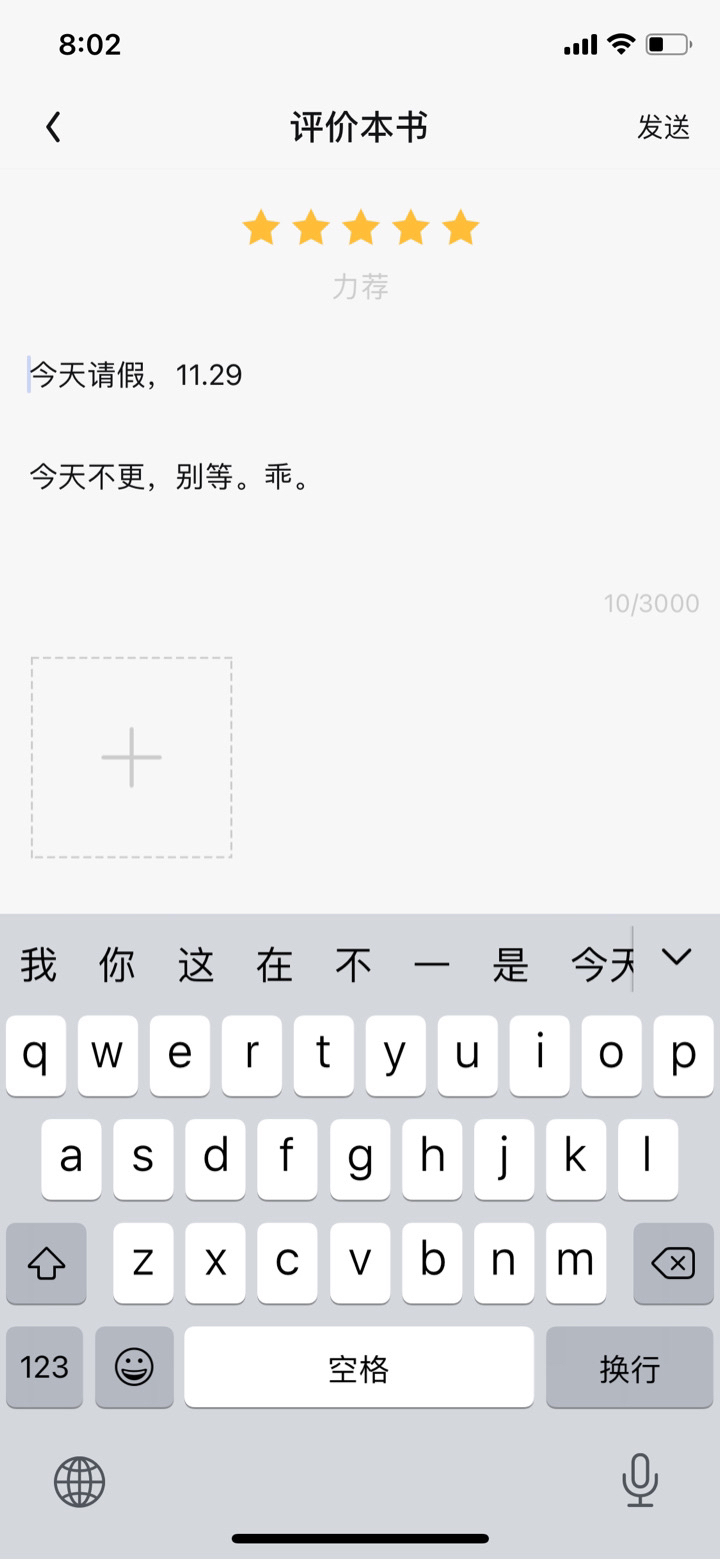
Task: Start dictation with the microphone
Action: 640,1481
